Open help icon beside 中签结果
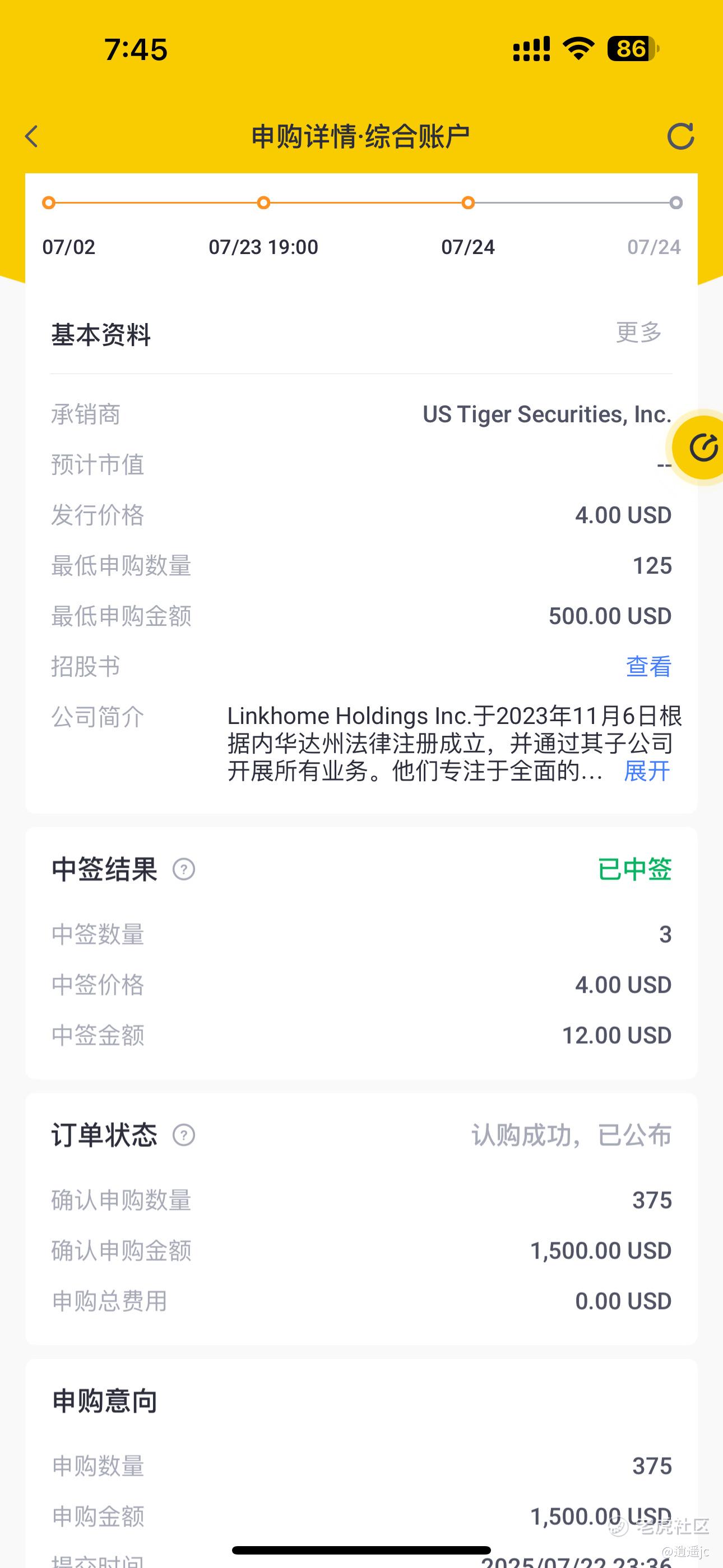The height and width of the screenshot is (1568, 723). (x=184, y=869)
